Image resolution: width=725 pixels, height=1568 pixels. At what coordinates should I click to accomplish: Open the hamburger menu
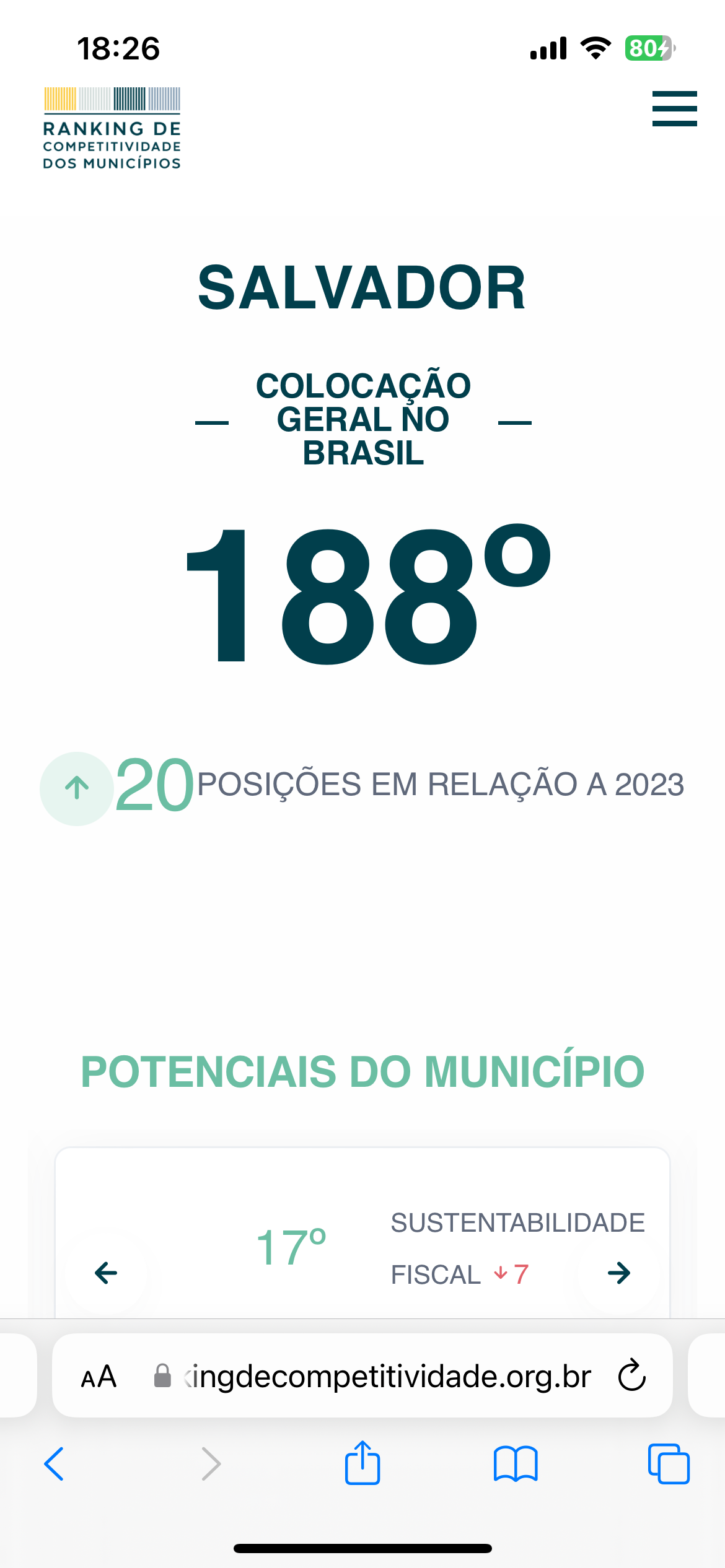click(x=674, y=109)
